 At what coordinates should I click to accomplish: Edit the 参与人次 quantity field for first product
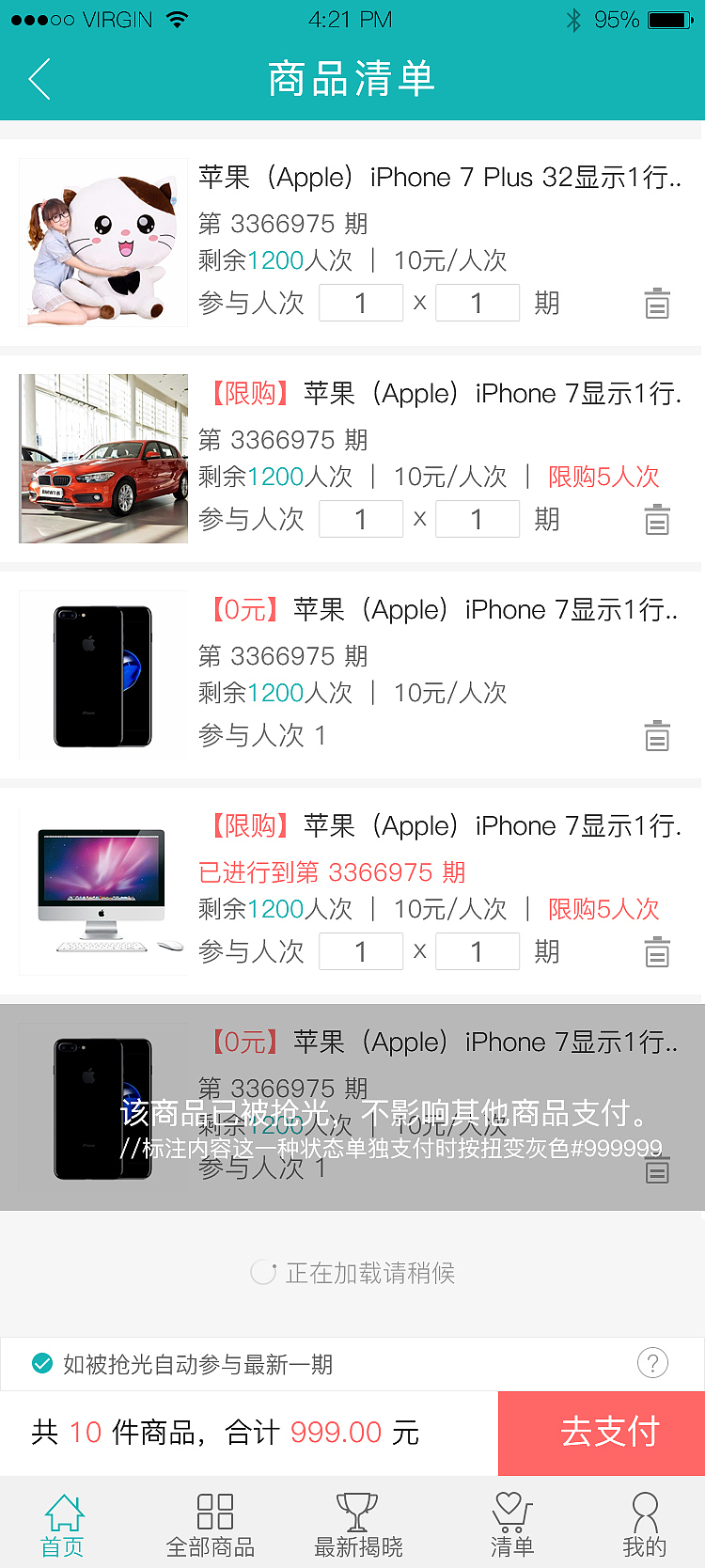pos(361,303)
